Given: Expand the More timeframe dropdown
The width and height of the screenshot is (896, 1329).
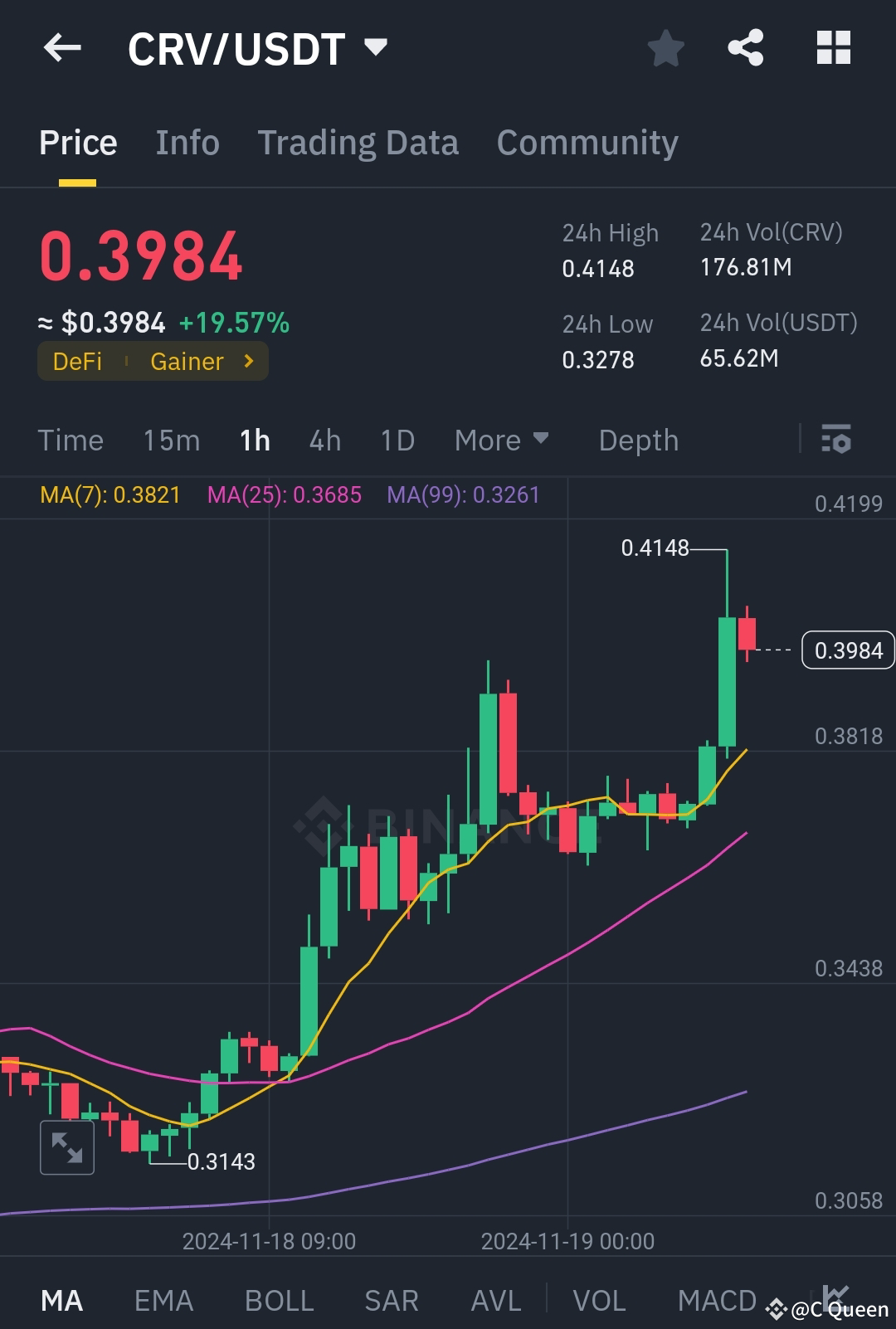Looking at the screenshot, I should tap(501, 440).
